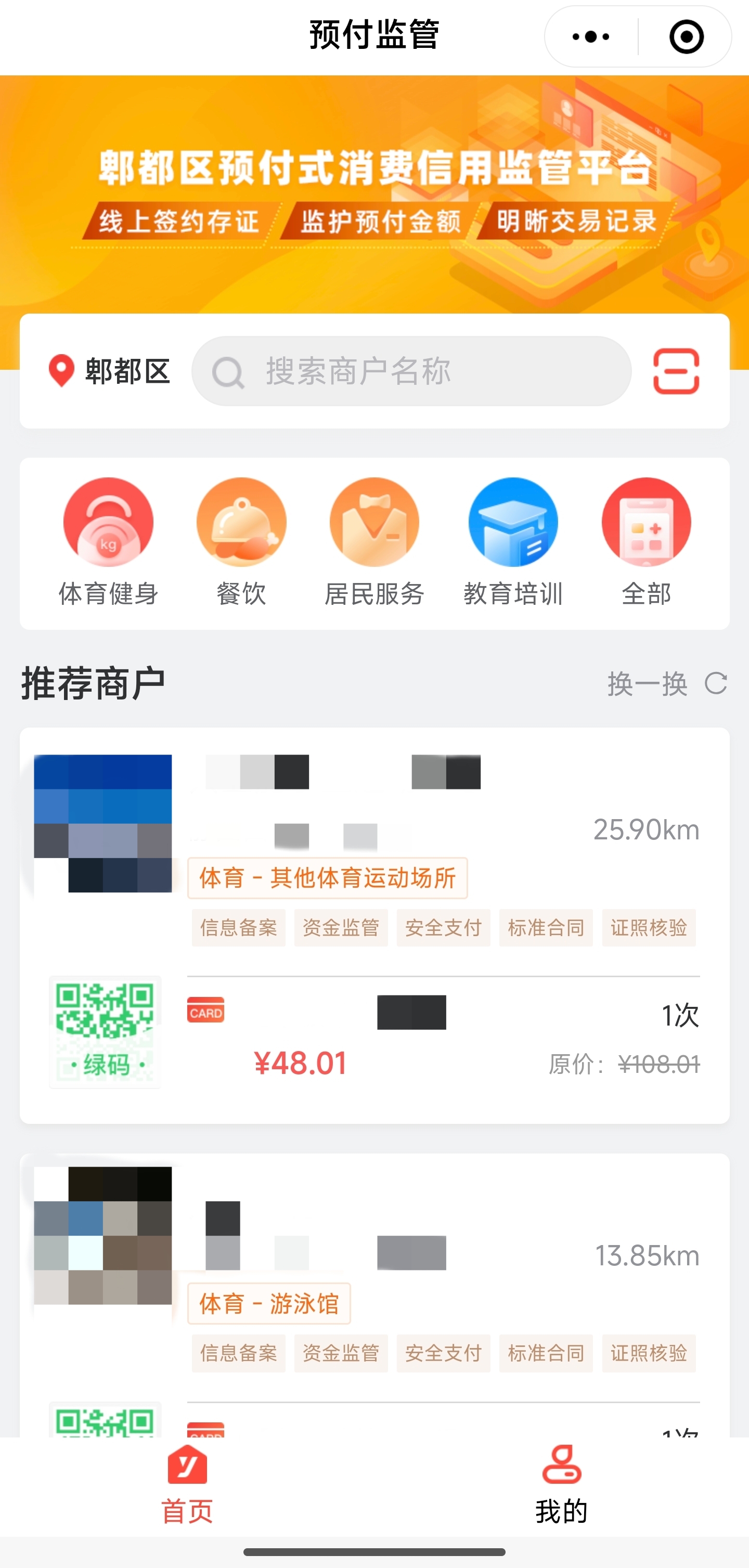Image resolution: width=749 pixels, height=1568 pixels.
Task: Tap the 资金监管 tag on the first merchant
Action: pos(341,927)
